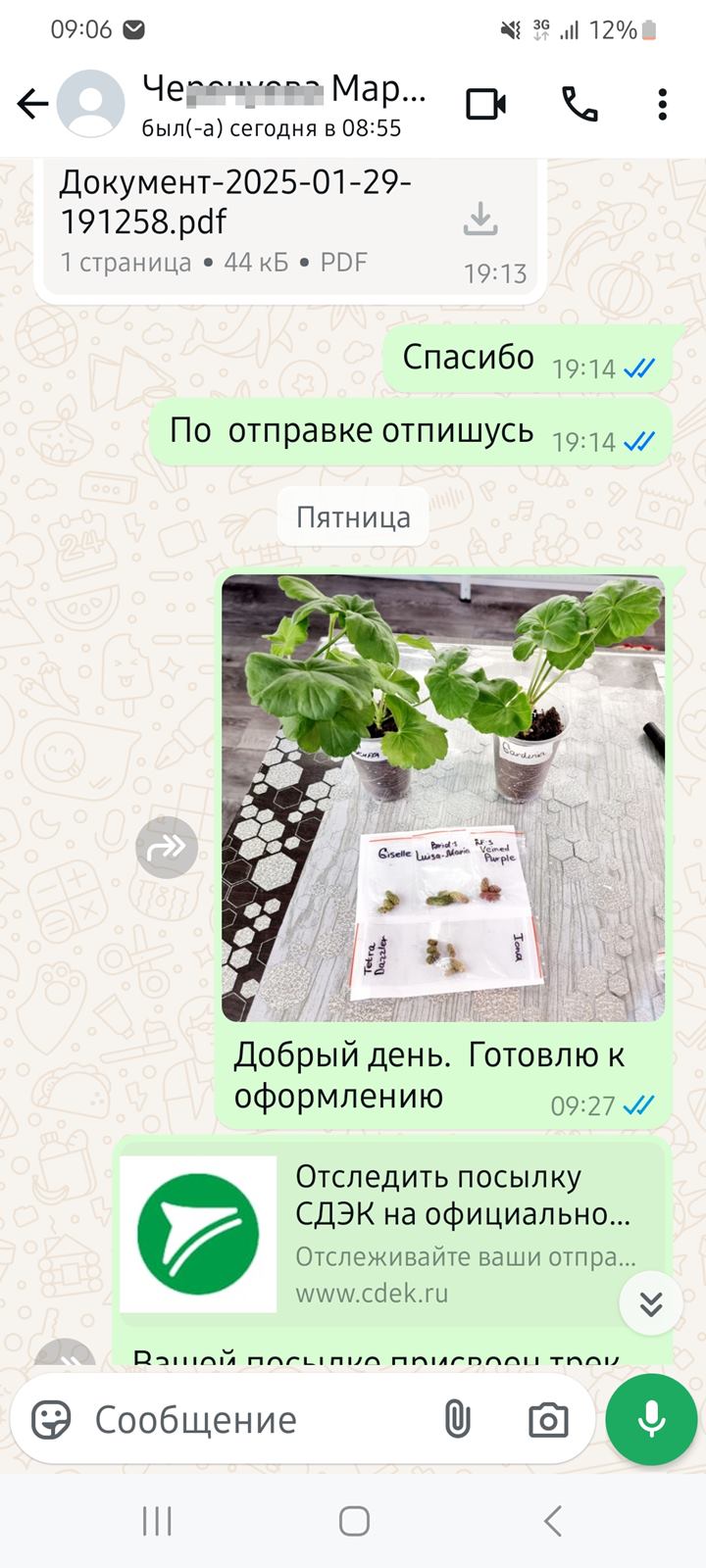Open the plants photo in the chat
This screenshot has height=1568, width=706.
click(443, 798)
